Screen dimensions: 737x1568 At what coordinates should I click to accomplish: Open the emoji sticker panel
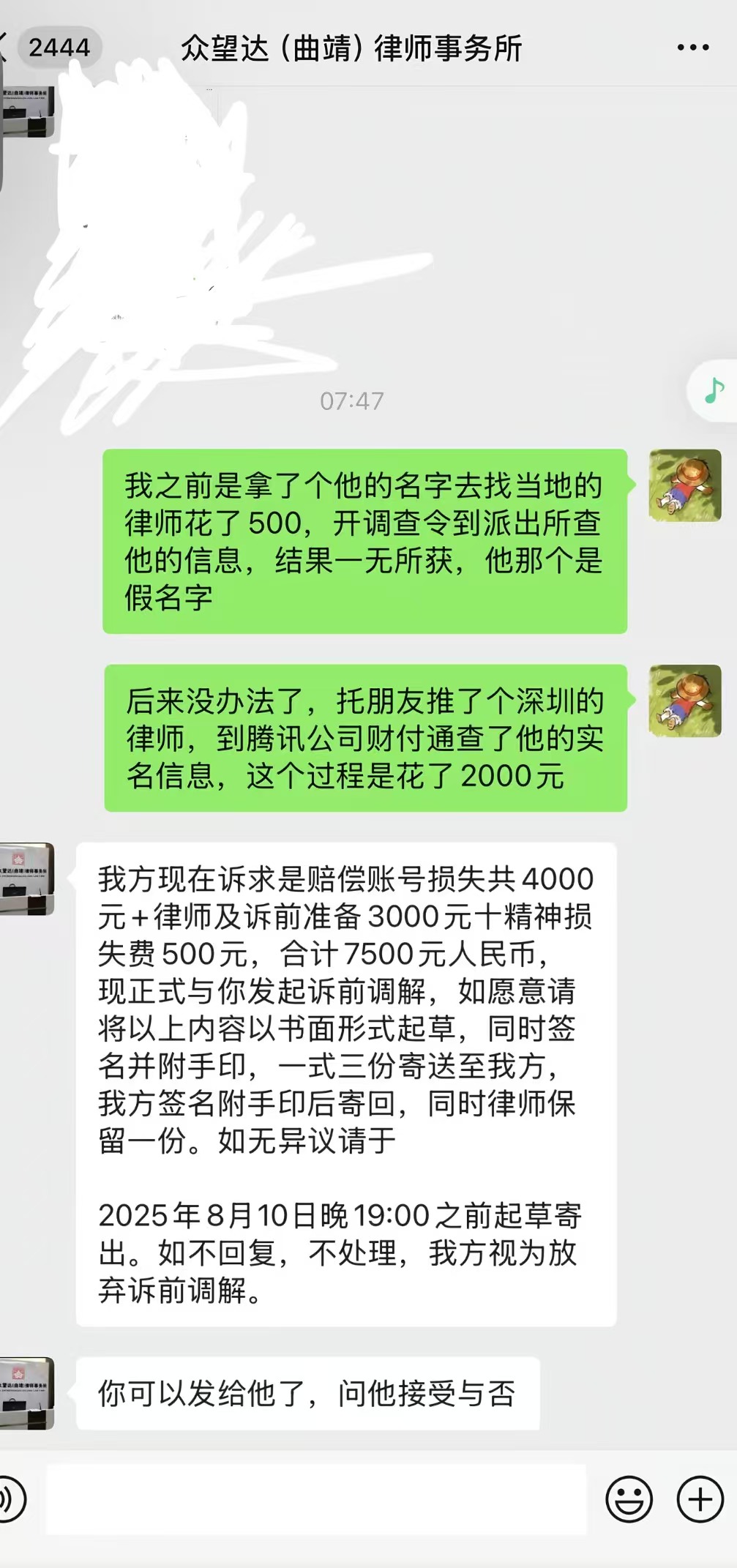[629, 1499]
